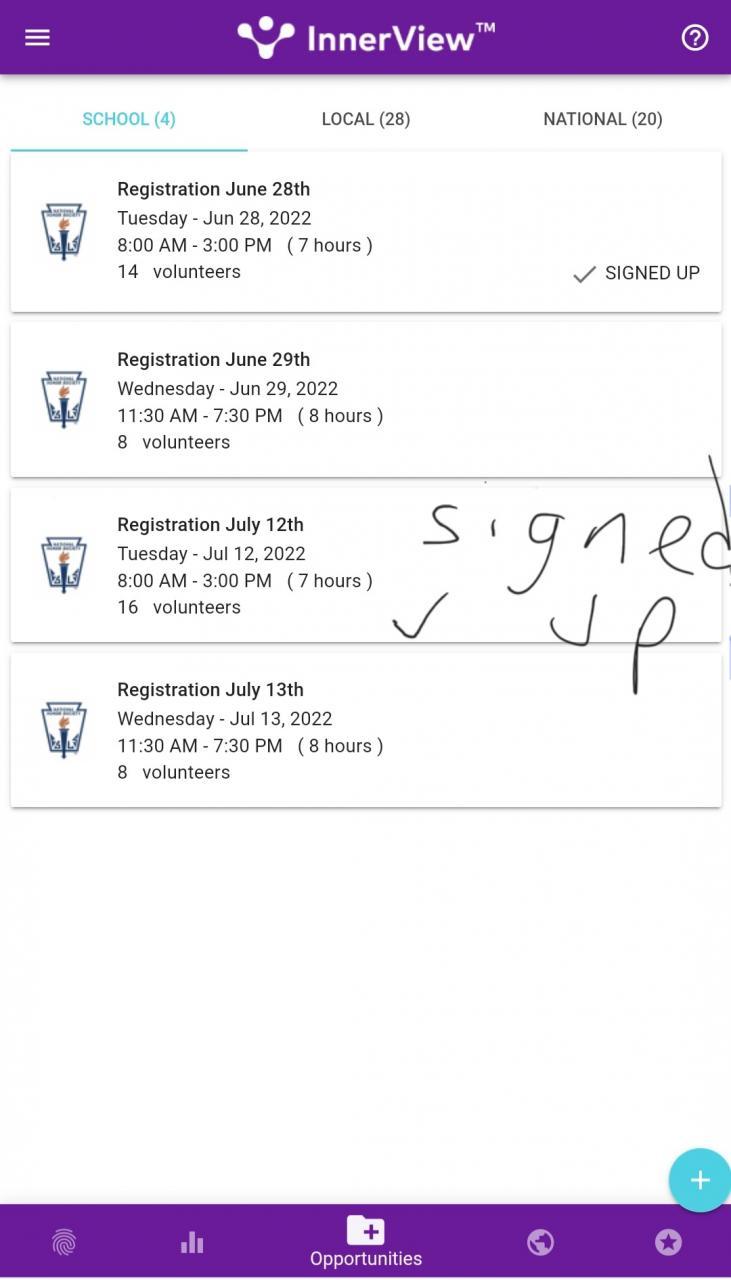The width and height of the screenshot is (731, 1280).
Task: View the Registration July 12th opportunity
Action: (x=250, y=566)
